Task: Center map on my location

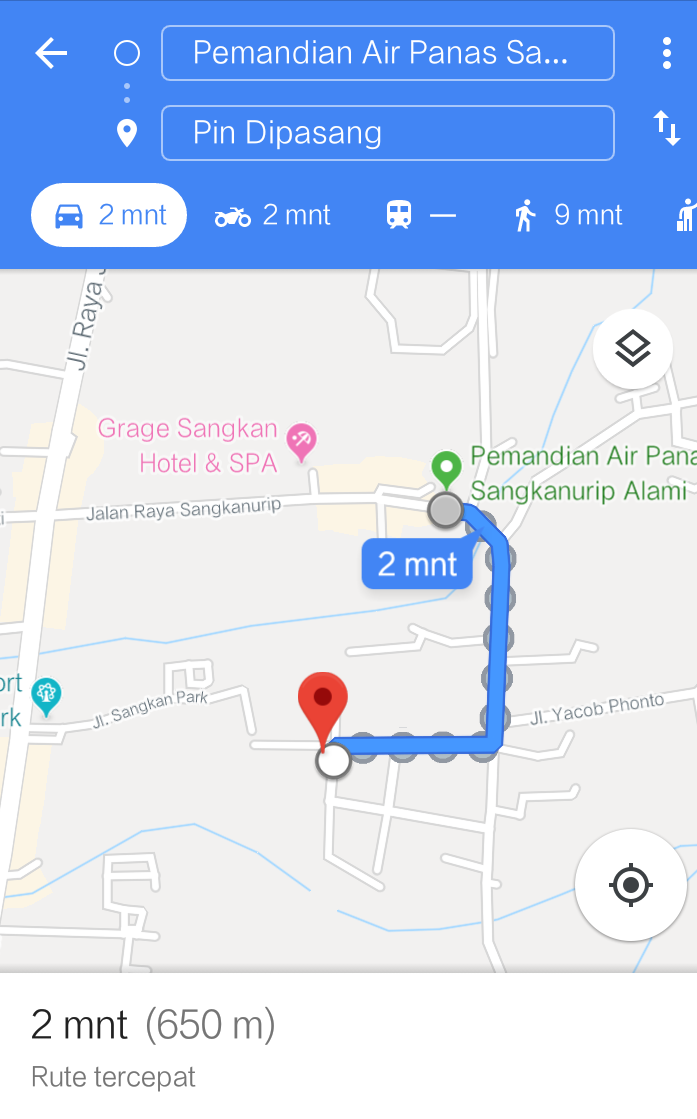Action: (x=631, y=885)
